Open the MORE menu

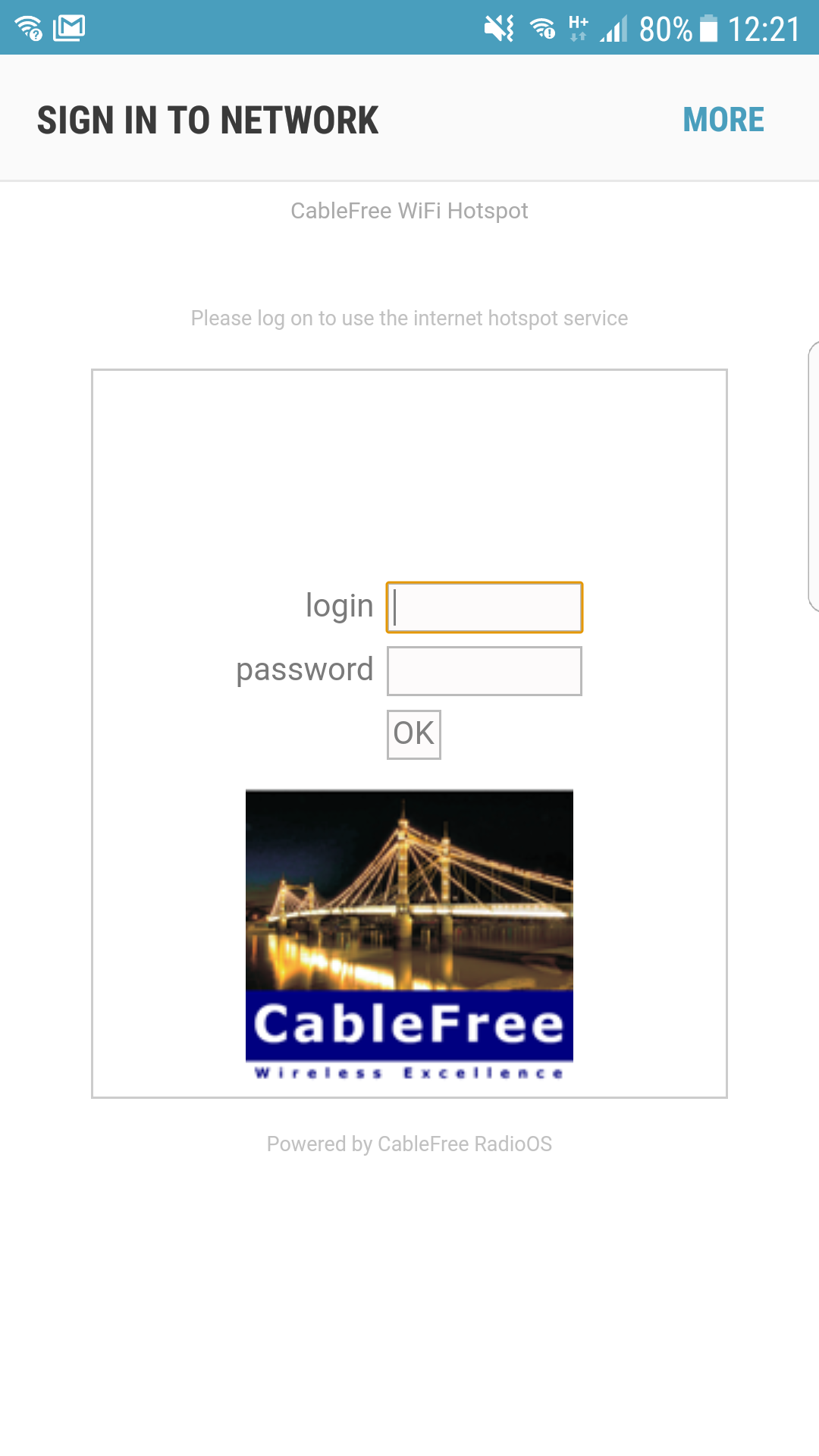coord(723,120)
